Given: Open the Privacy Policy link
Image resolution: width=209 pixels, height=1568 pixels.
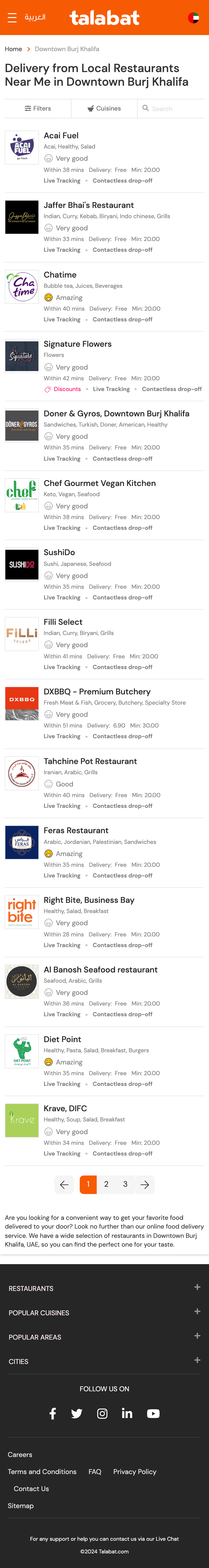Looking at the screenshot, I should (x=135, y=1472).
